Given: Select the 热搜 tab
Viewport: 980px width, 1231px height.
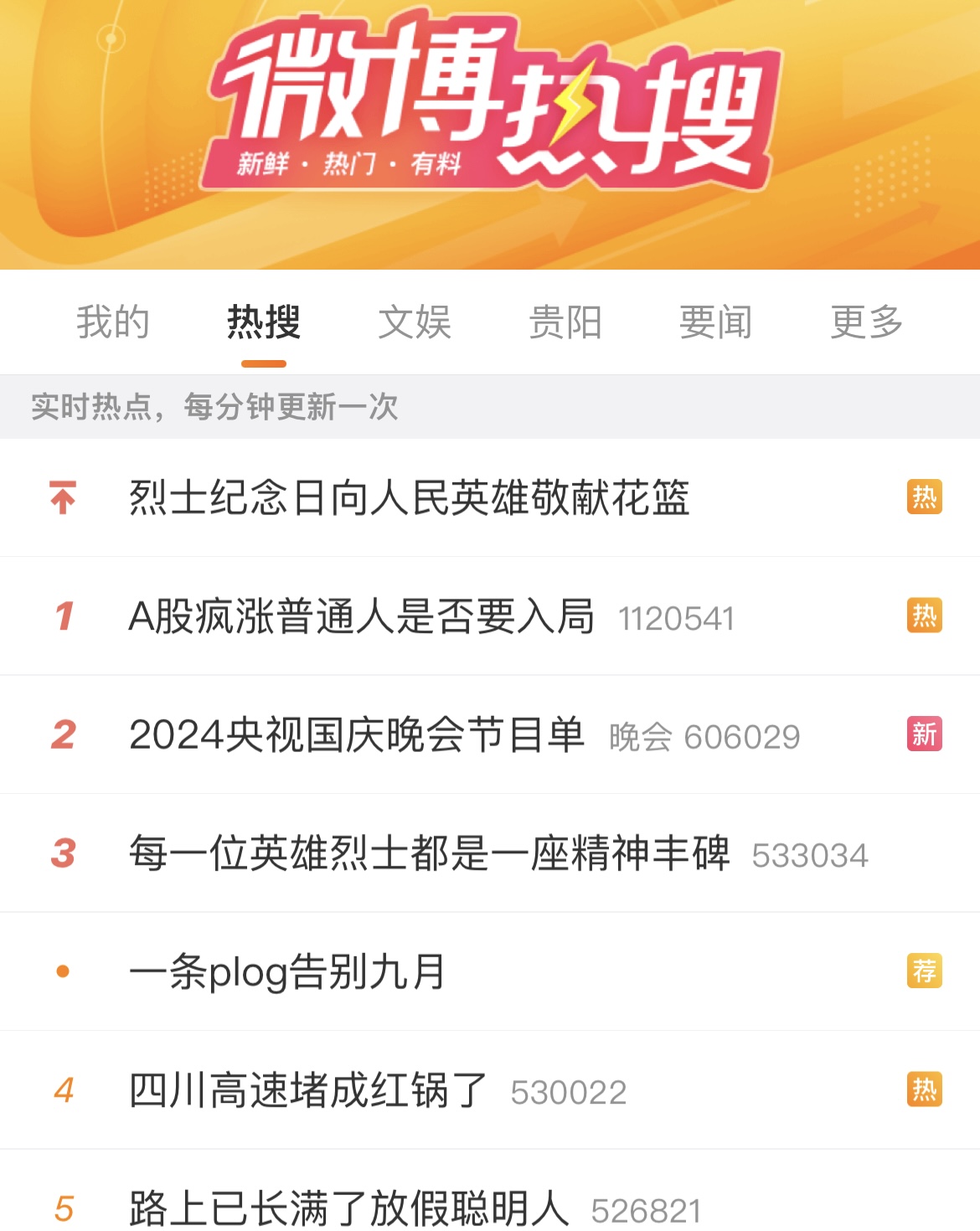Looking at the screenshot, I should pos(264,322).
